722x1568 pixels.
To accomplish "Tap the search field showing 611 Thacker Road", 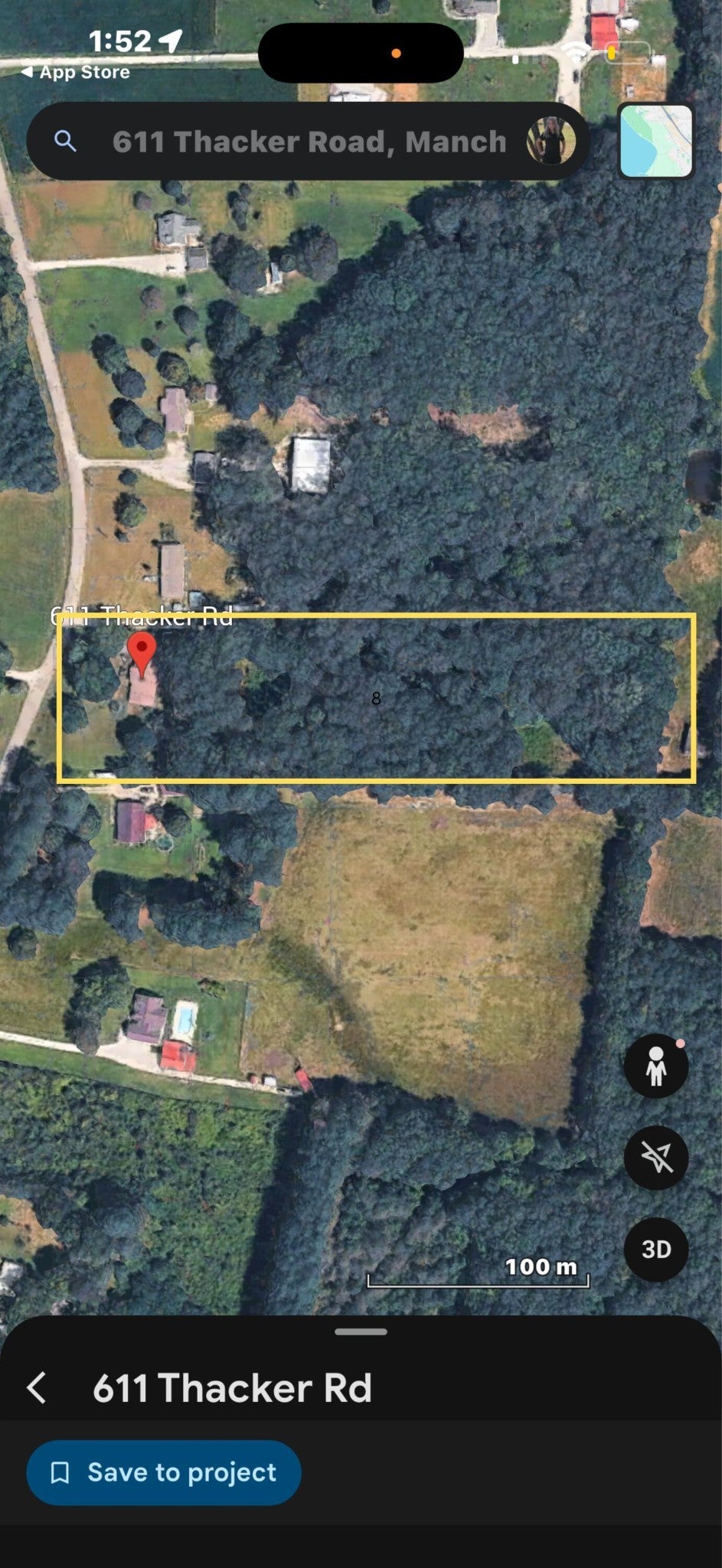I will [x=309, y=142].
